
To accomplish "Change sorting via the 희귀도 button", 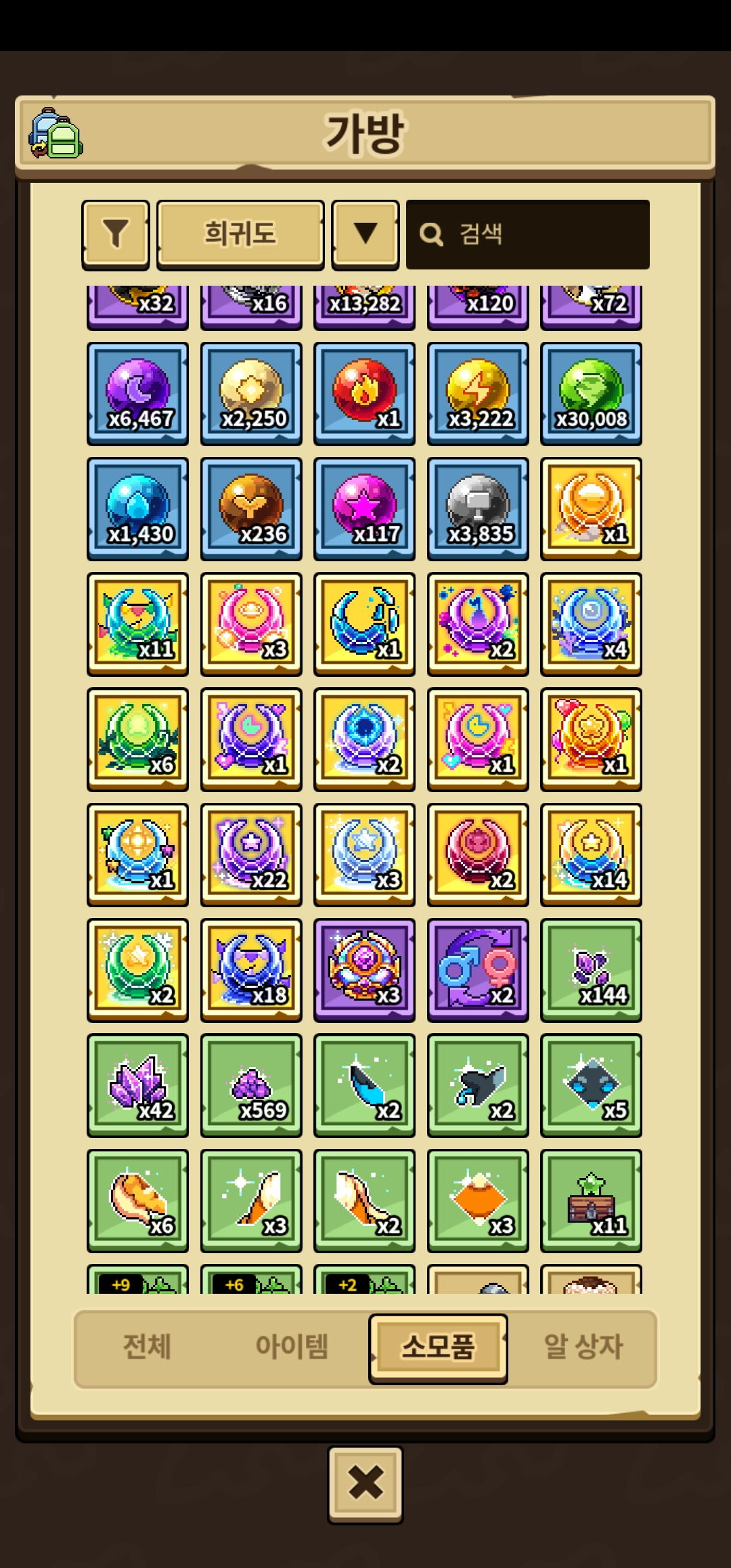I will (x=240, y=234).
